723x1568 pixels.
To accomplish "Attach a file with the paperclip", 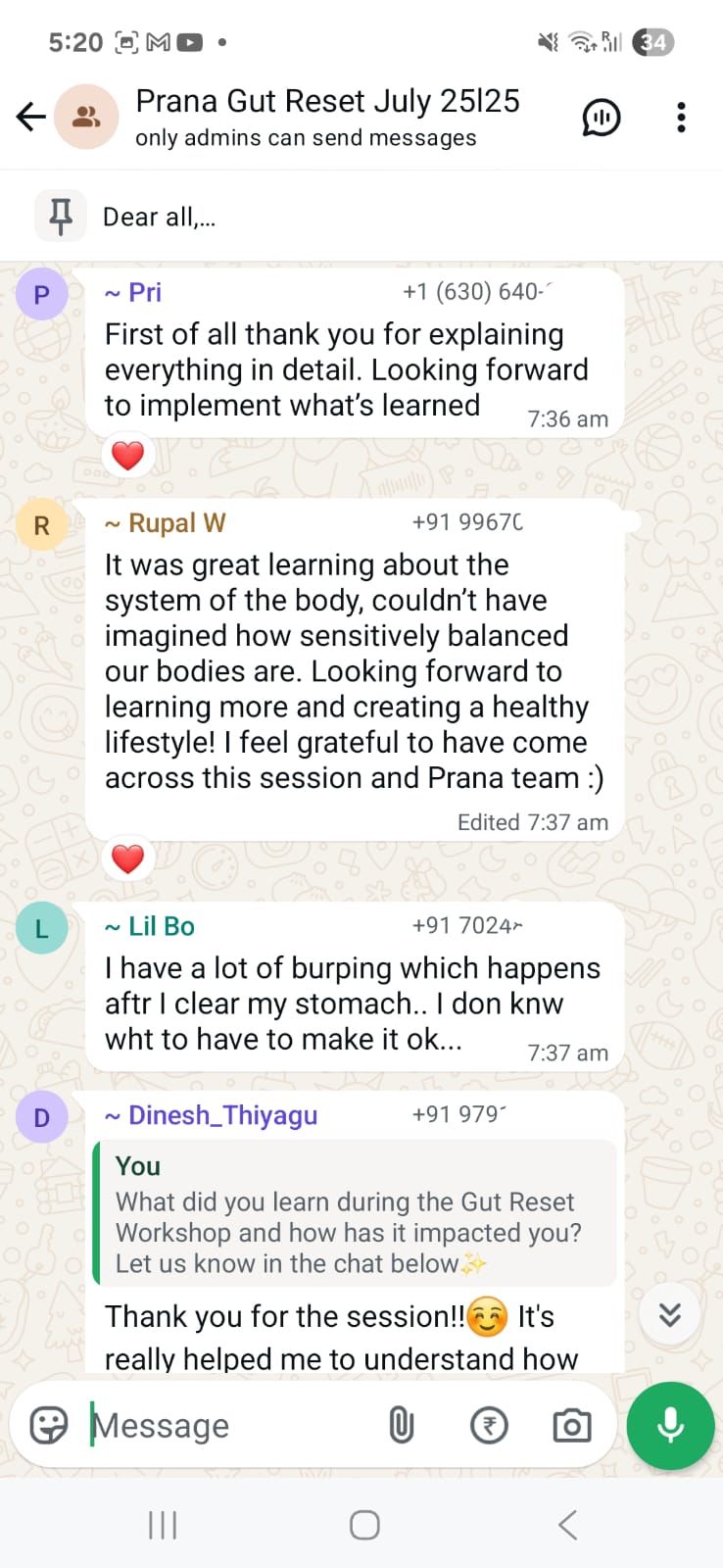I will point(401,1426).
